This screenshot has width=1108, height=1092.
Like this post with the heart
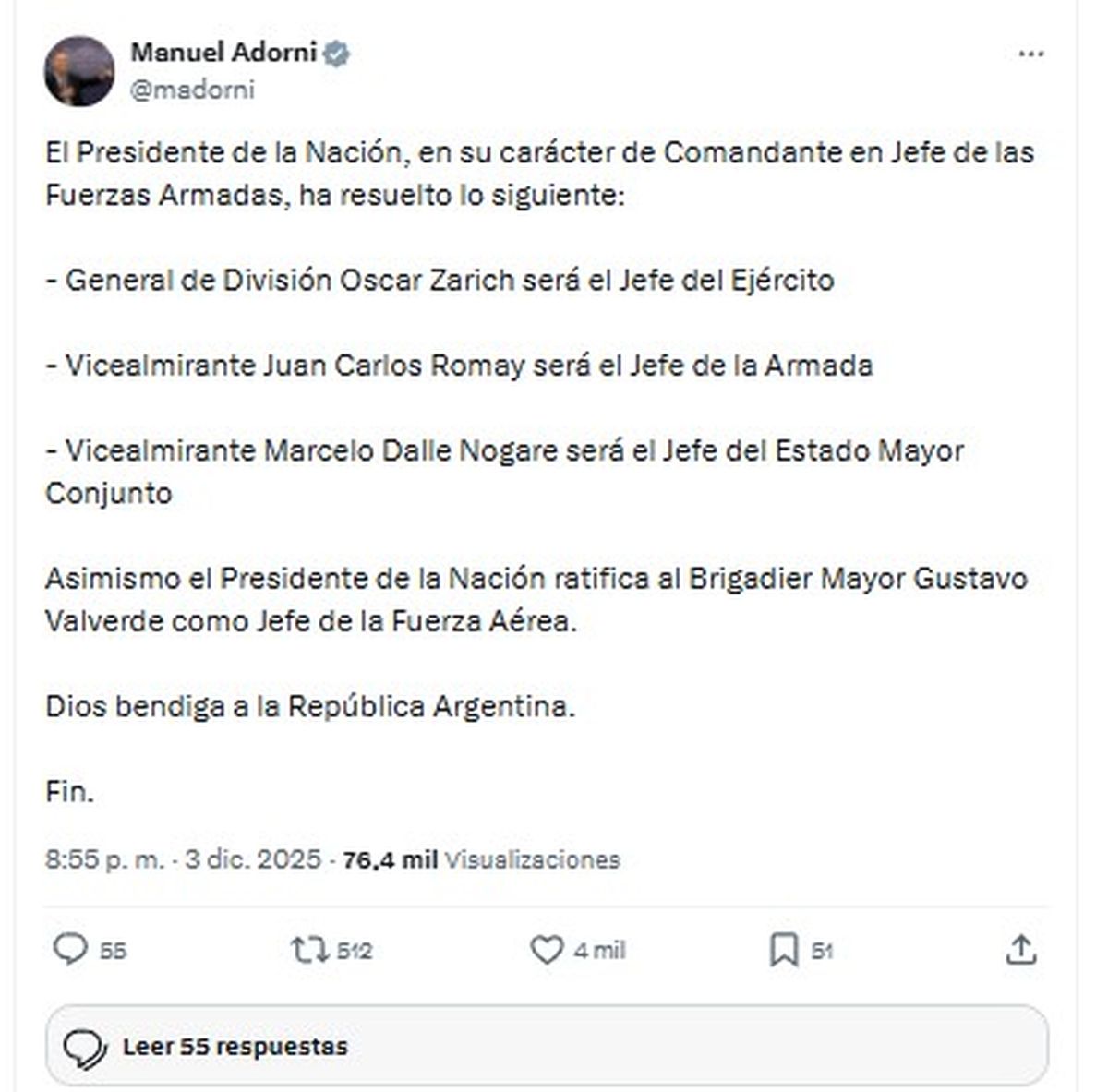[547, 950]
